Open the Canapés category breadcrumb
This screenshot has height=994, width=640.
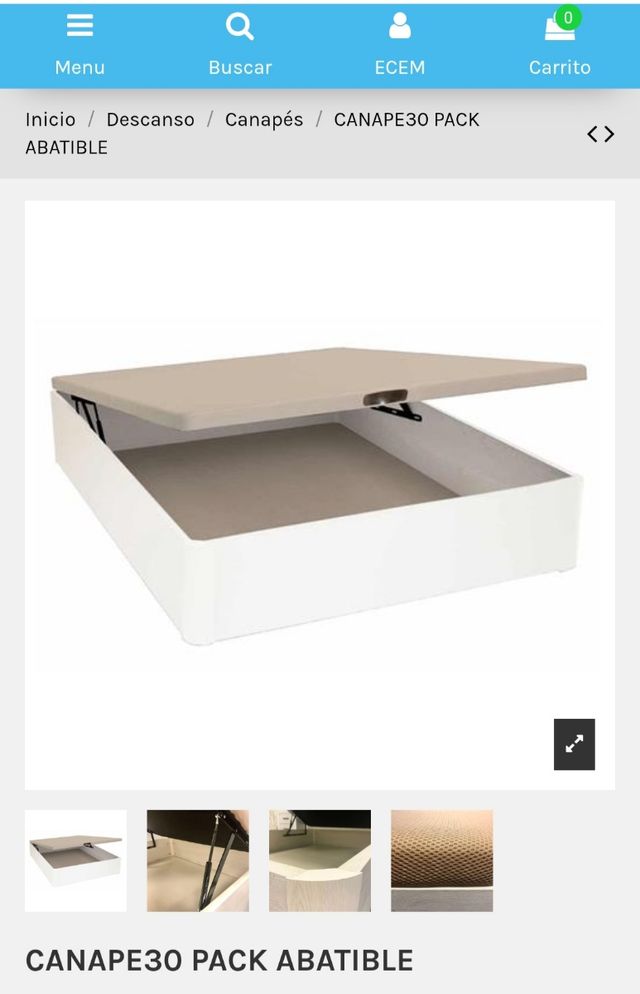point(264,119)
